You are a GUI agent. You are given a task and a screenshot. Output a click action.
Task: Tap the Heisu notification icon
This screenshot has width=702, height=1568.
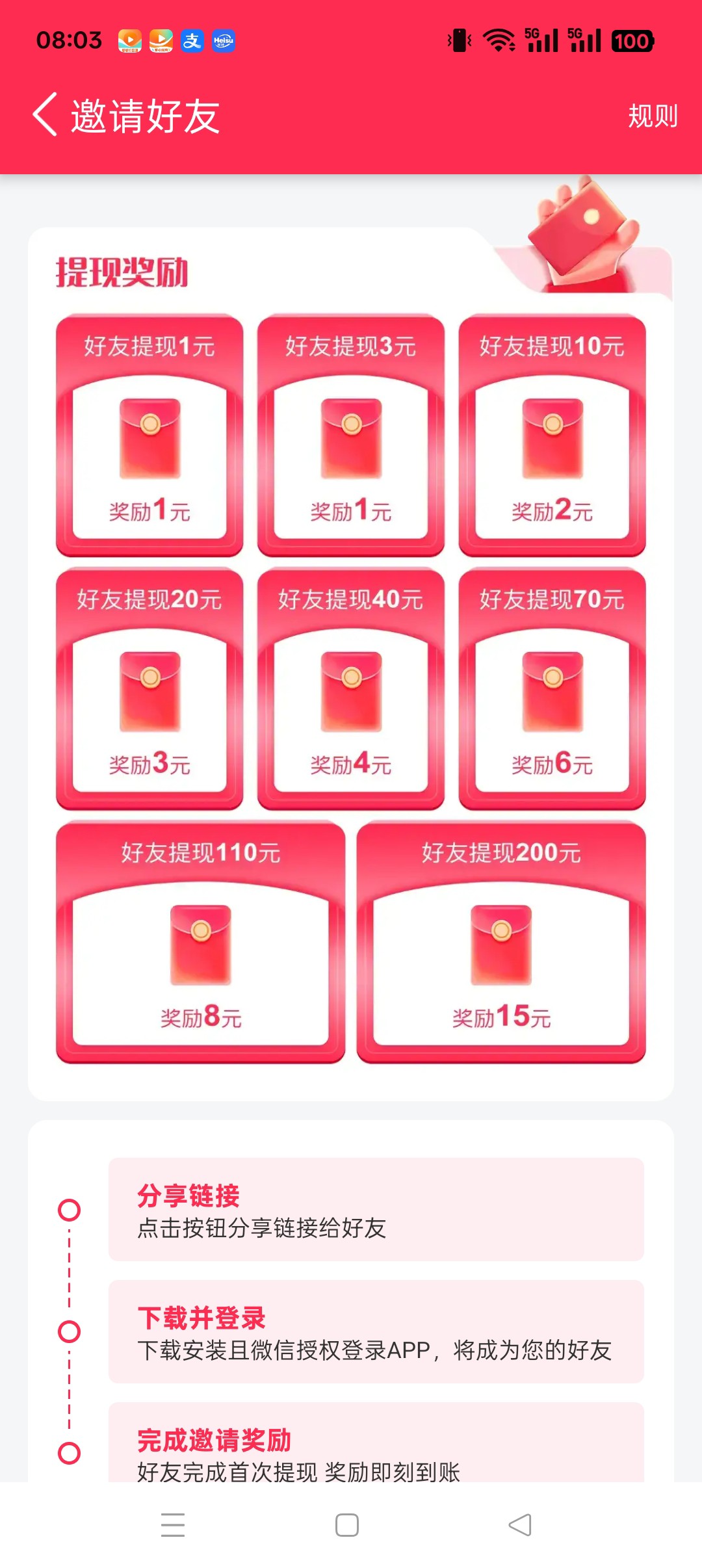coord(223,40)
